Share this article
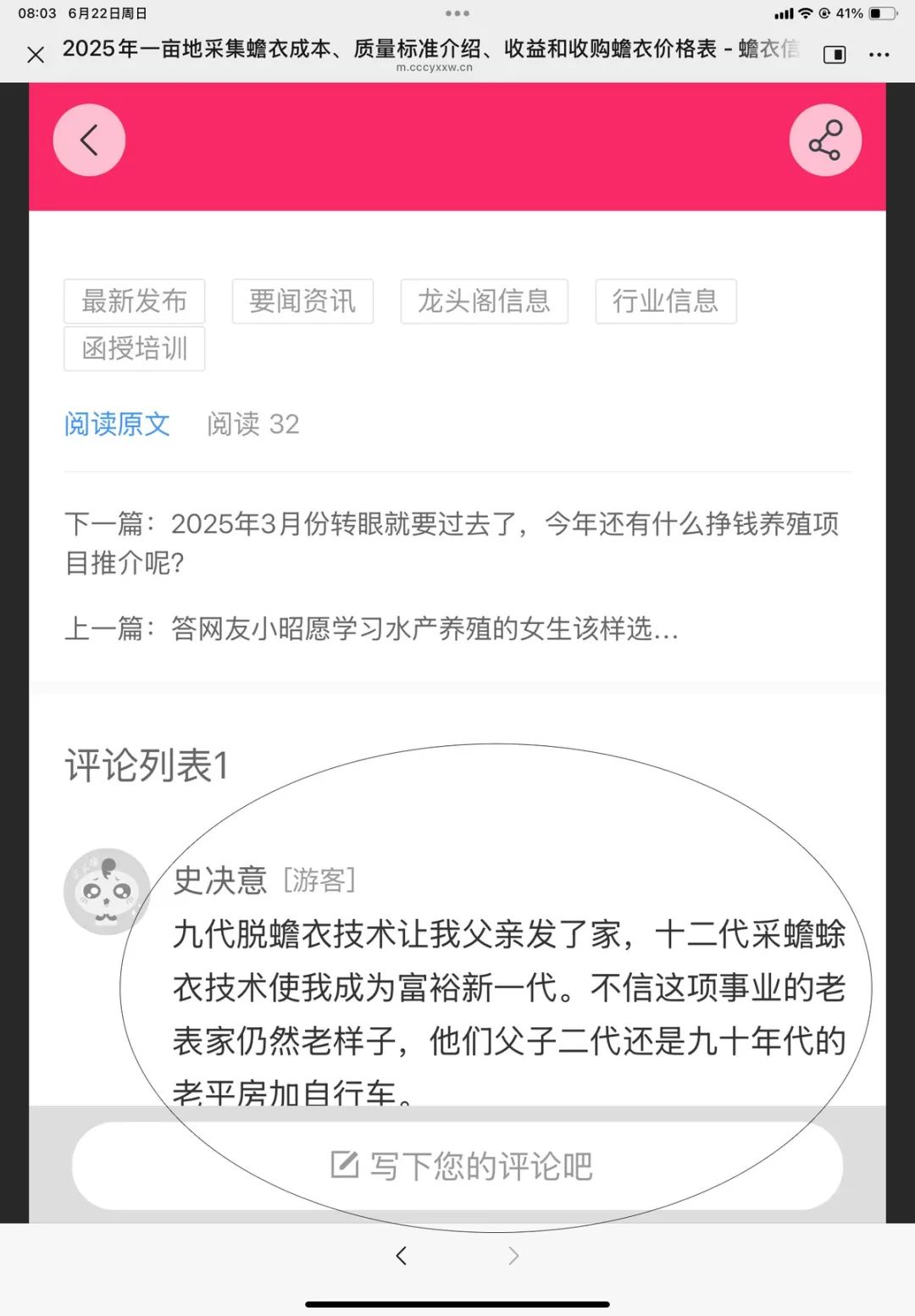Viewport: 915px width, 1316px height. click(x=825, y=140)
